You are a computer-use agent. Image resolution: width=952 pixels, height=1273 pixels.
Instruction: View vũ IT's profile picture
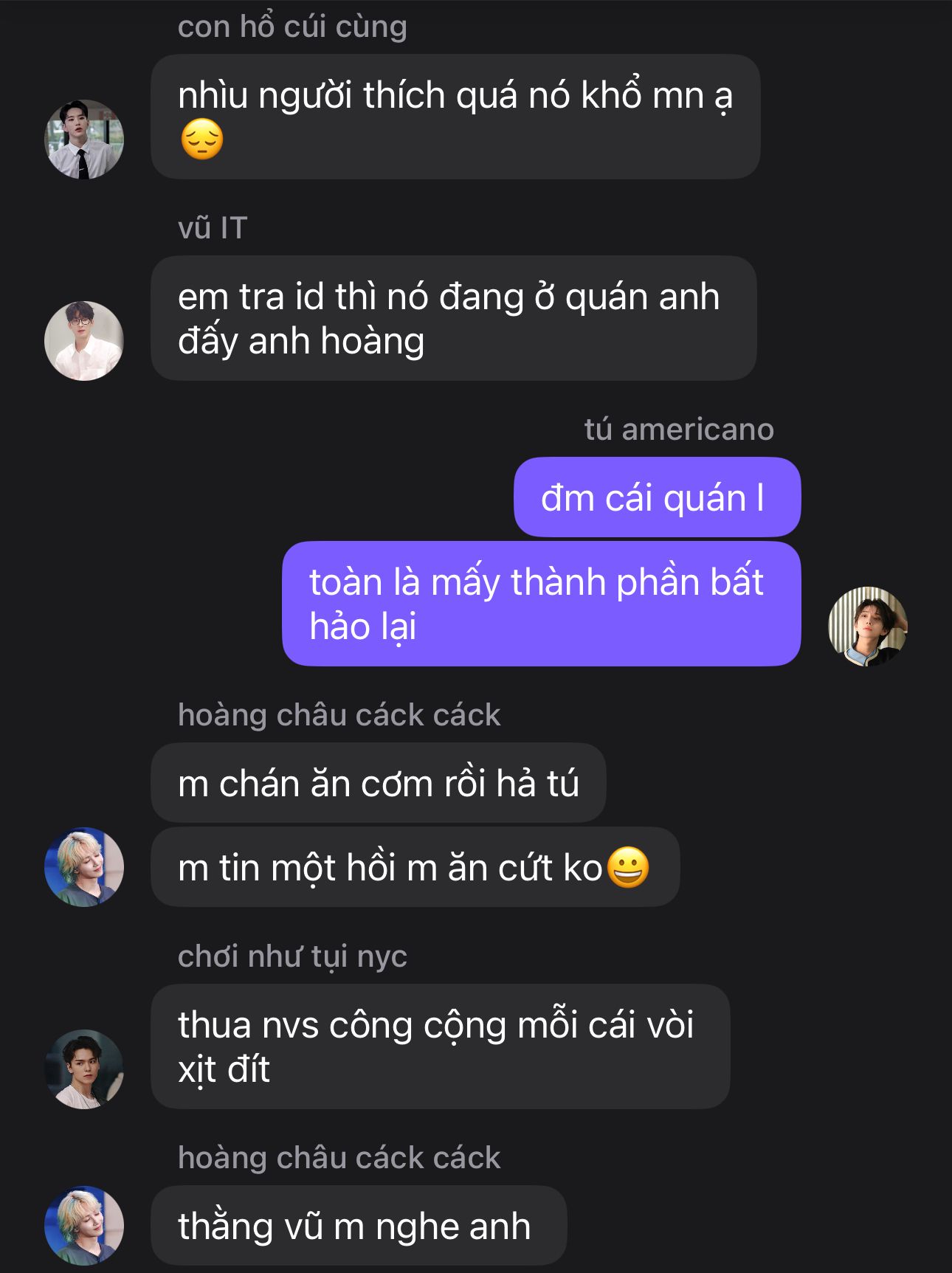(84, 341)
